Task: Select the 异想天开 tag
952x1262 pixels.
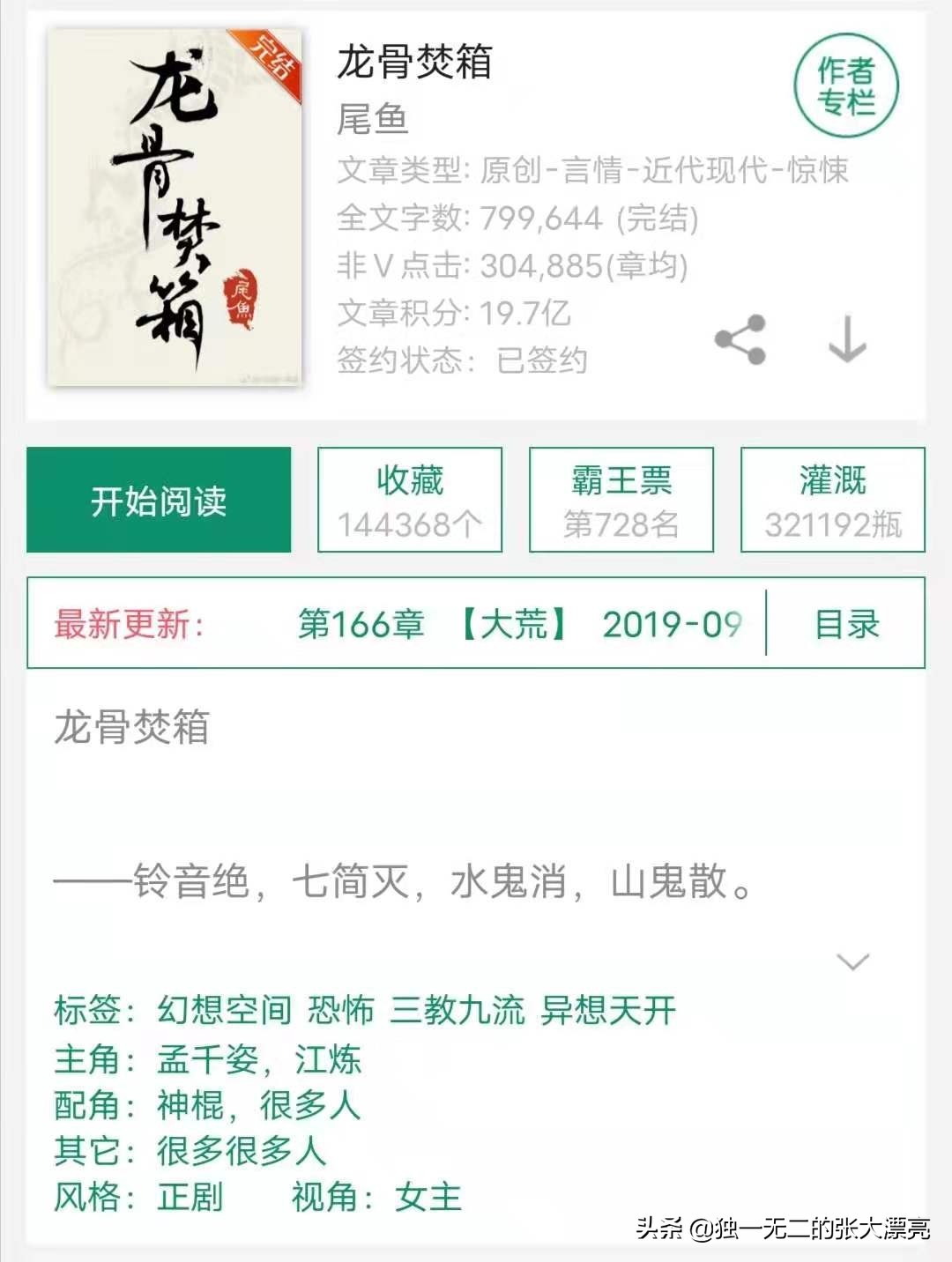Action: coord(608,1010)
